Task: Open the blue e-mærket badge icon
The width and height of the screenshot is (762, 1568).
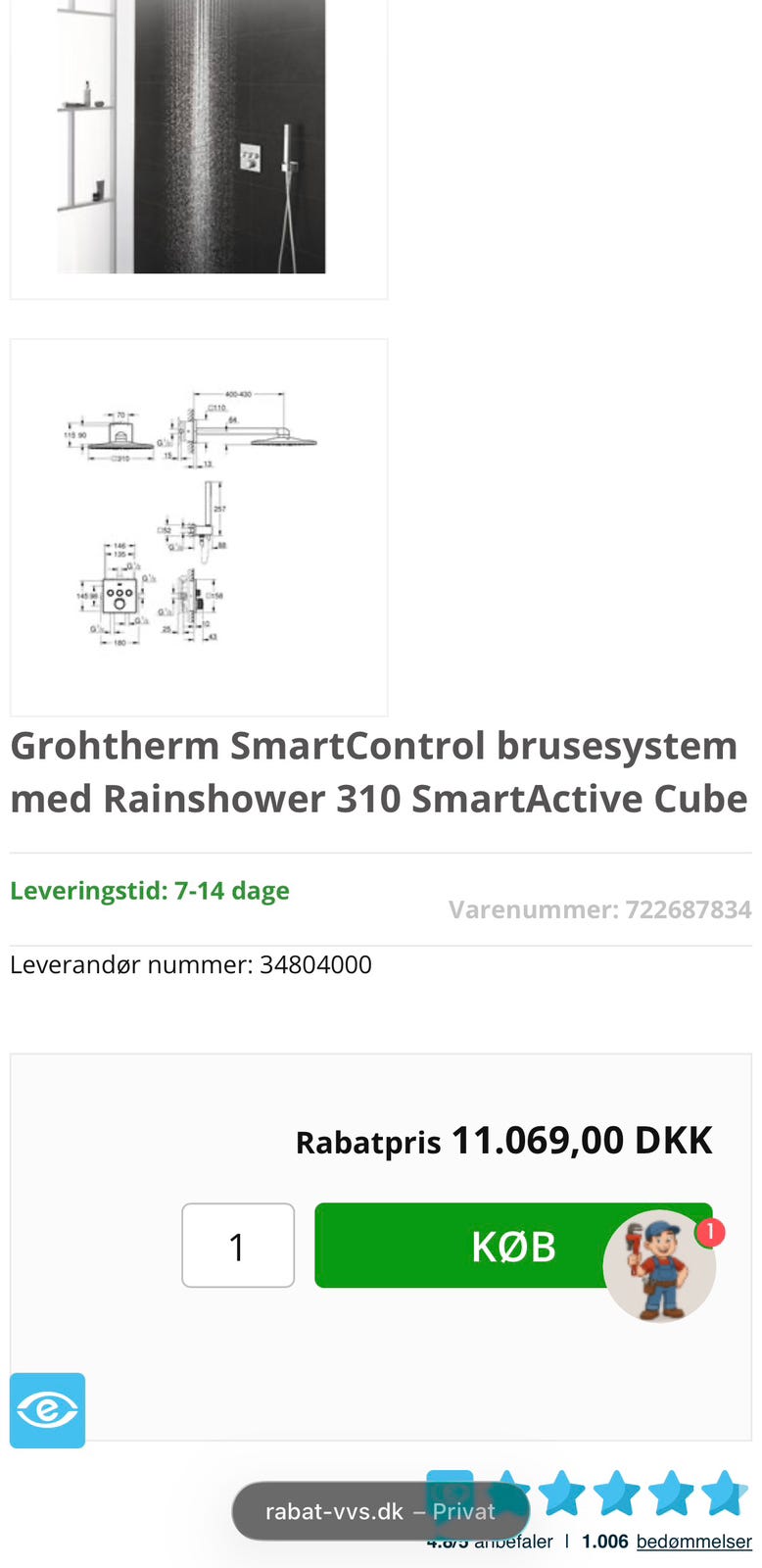Action: point(47,1410)
